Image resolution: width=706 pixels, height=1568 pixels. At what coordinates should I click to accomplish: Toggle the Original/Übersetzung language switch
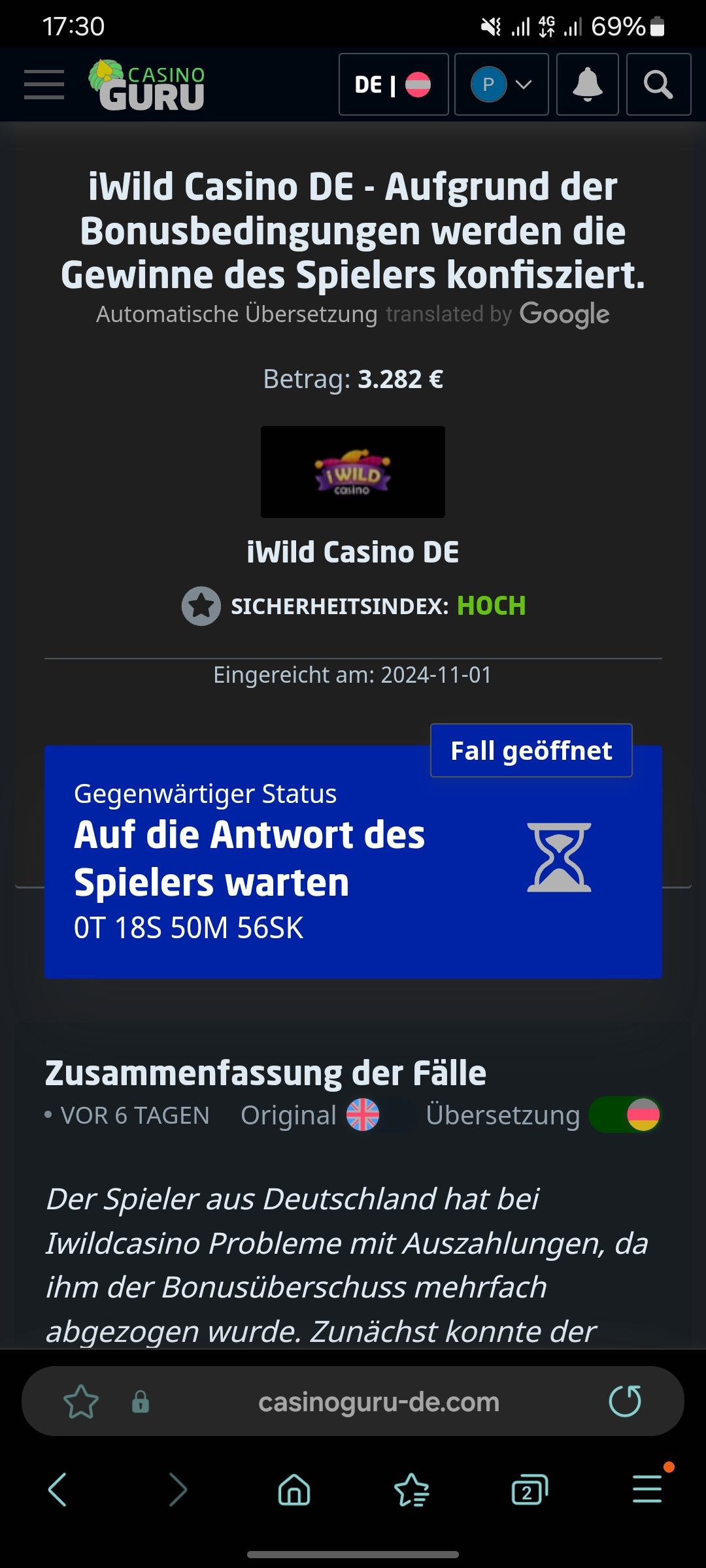pyautogui.click(x=624, y=1115)
